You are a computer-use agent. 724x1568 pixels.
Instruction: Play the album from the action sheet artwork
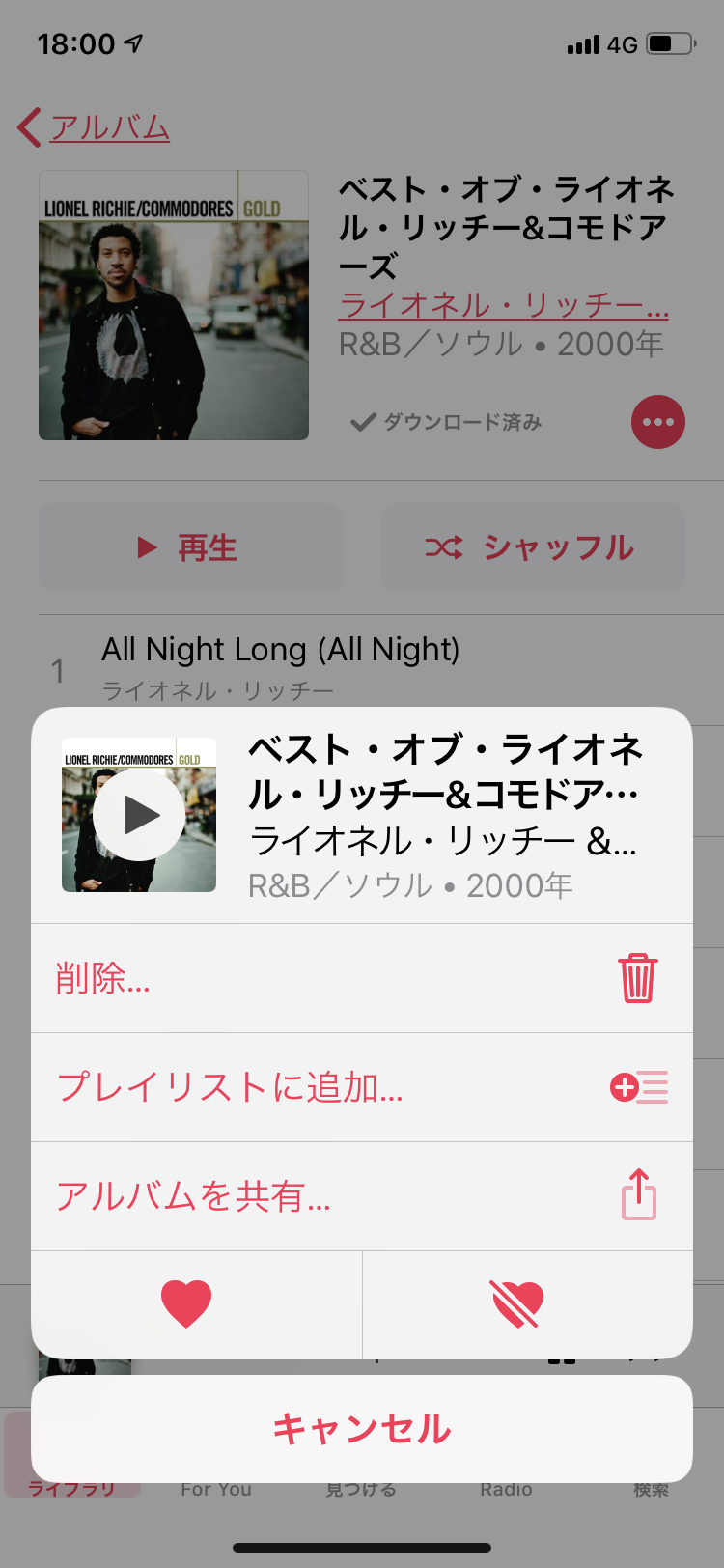pos(139,815)
